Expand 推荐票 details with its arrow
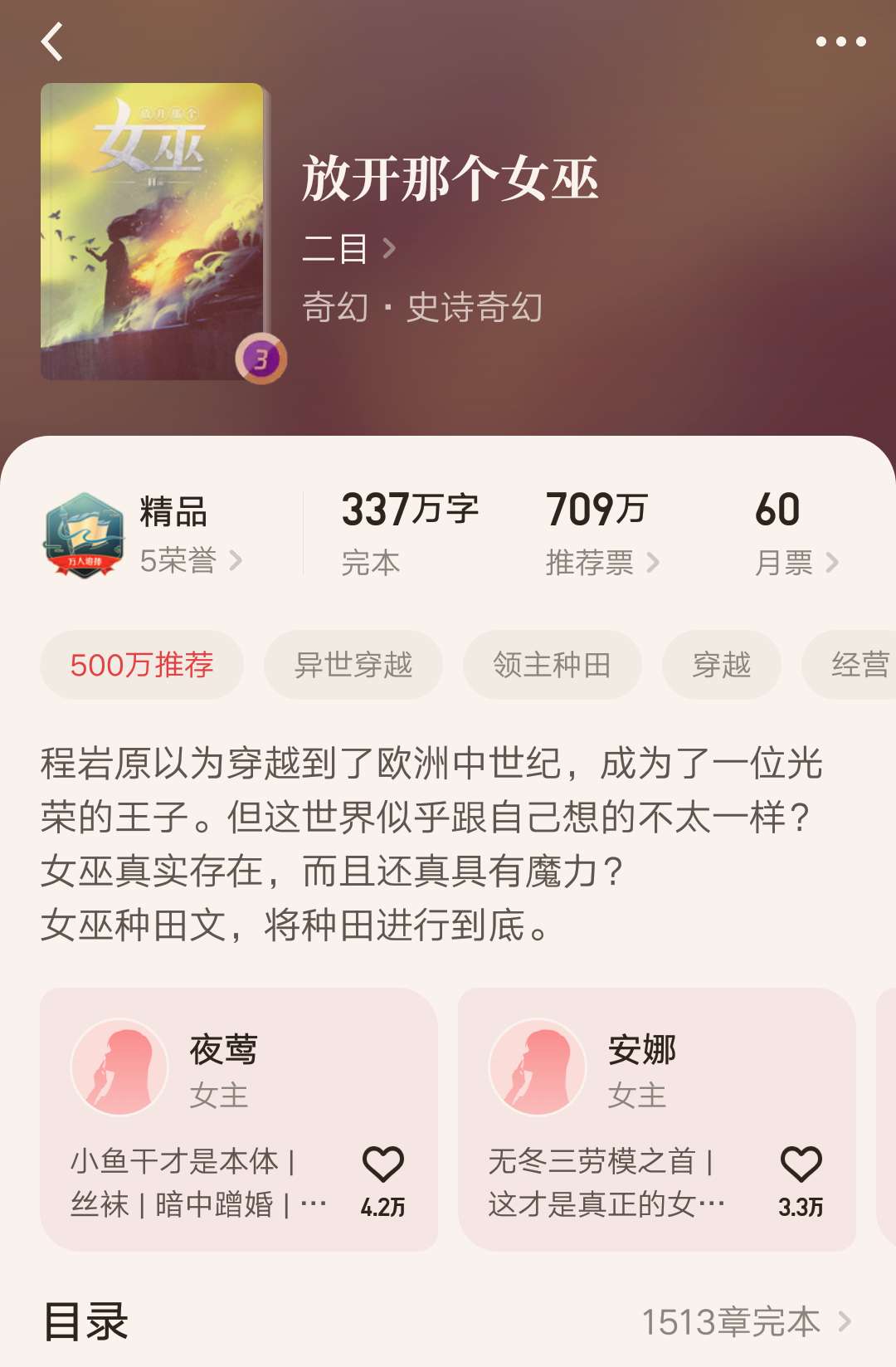The height and width of the screenshot is (1367, 896). 655,562
